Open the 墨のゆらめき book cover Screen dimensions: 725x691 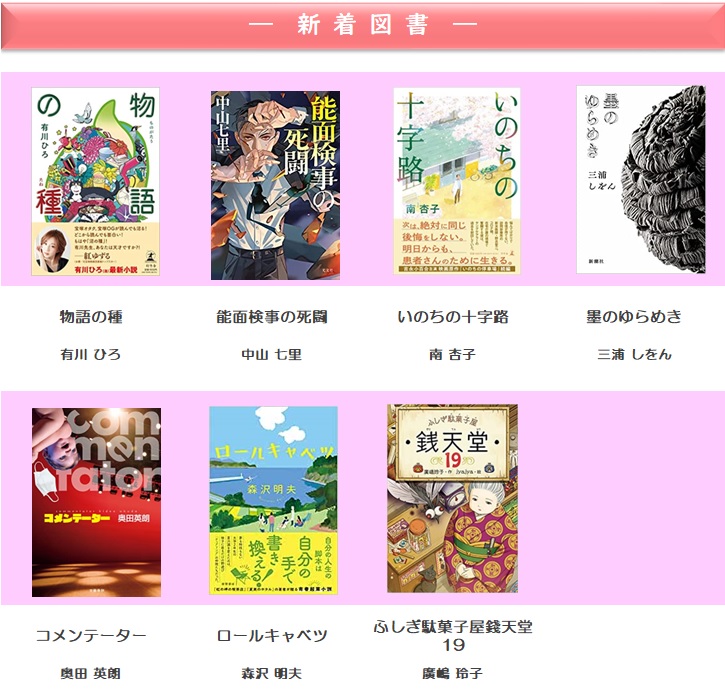(x=640, y=180)
